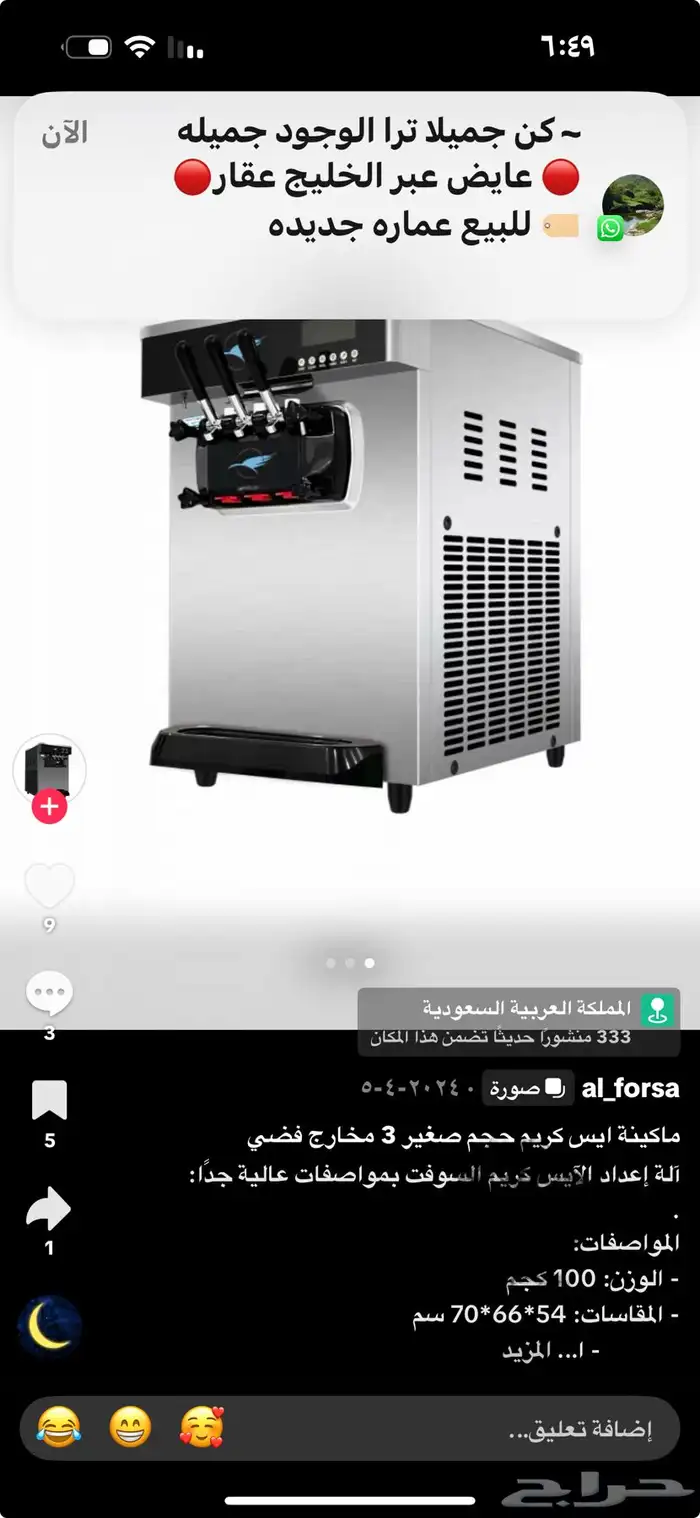Like this ice cream machine post
This screenshot has height=1518, width=700.
[49, 886]
